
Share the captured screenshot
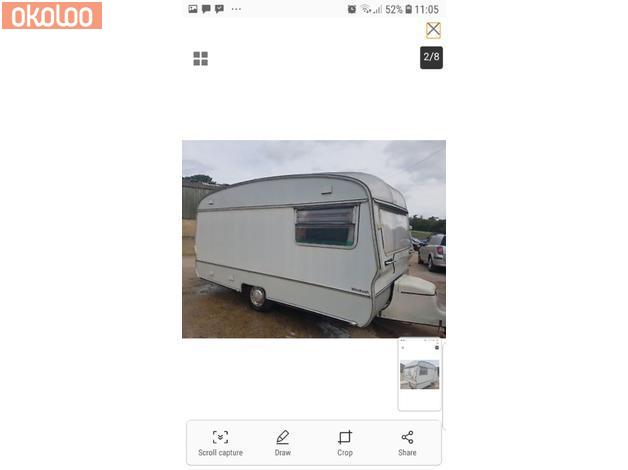tap(407, 442)
